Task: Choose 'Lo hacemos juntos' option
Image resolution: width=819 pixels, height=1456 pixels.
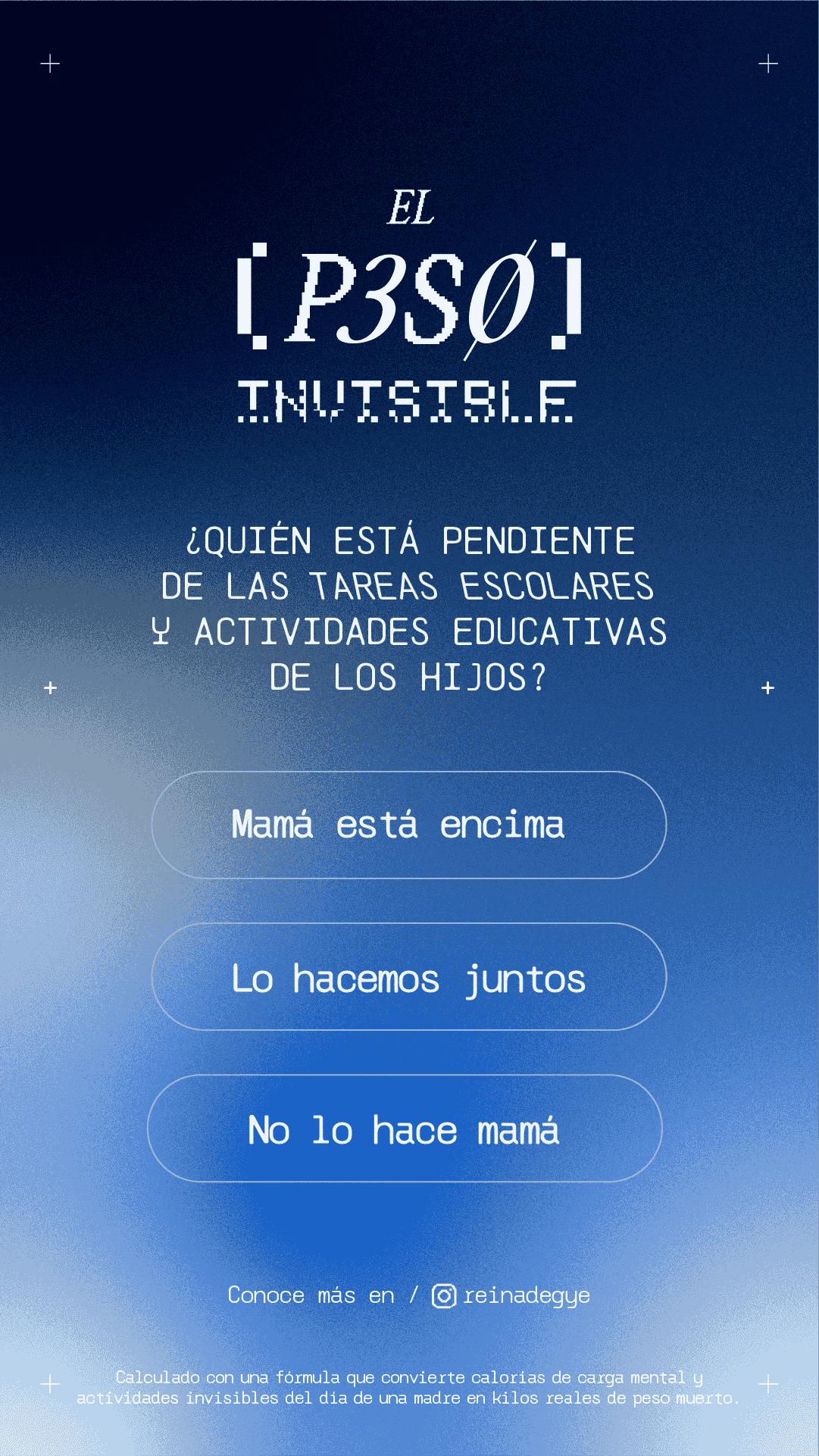Action: click(x=408, y=976)
